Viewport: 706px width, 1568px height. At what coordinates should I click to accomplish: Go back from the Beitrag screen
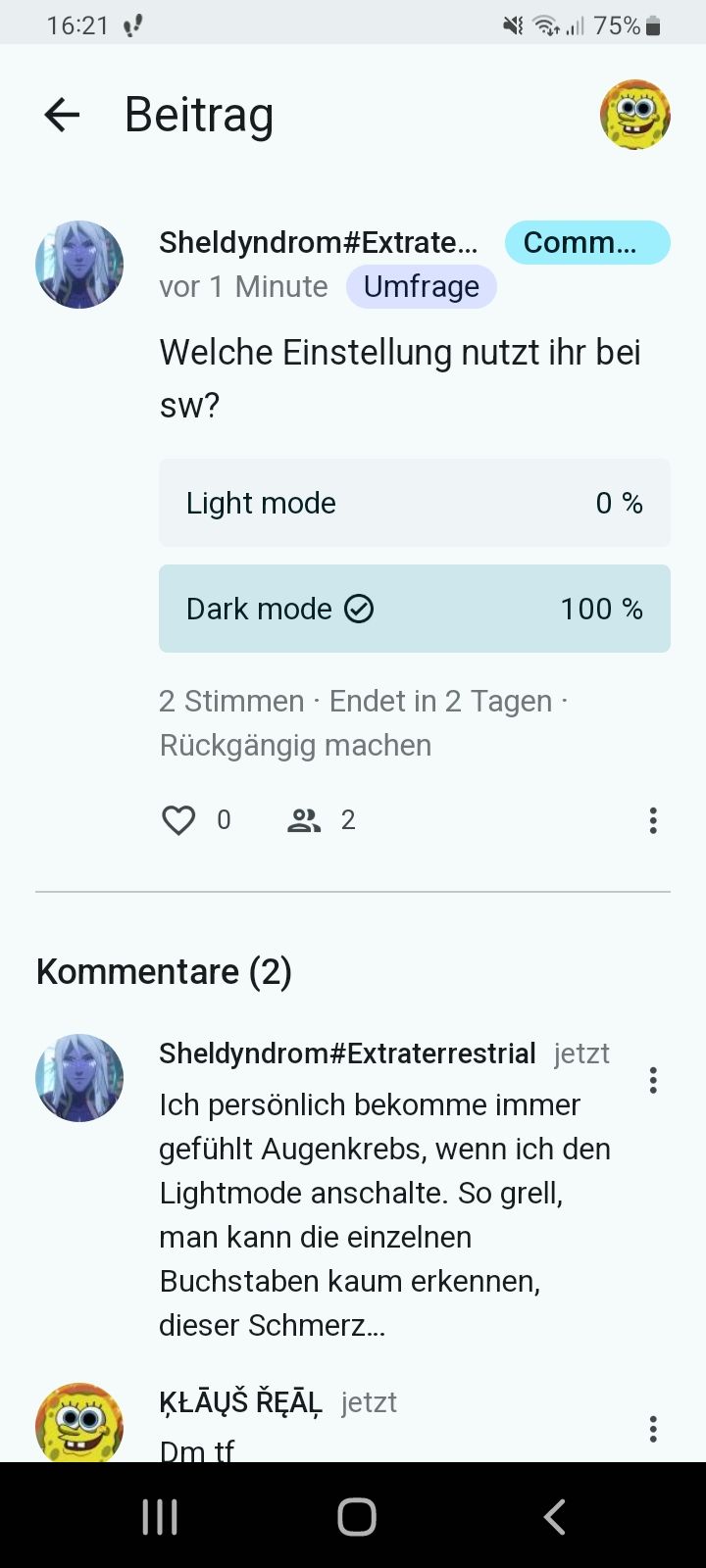(x=62, y=115)
